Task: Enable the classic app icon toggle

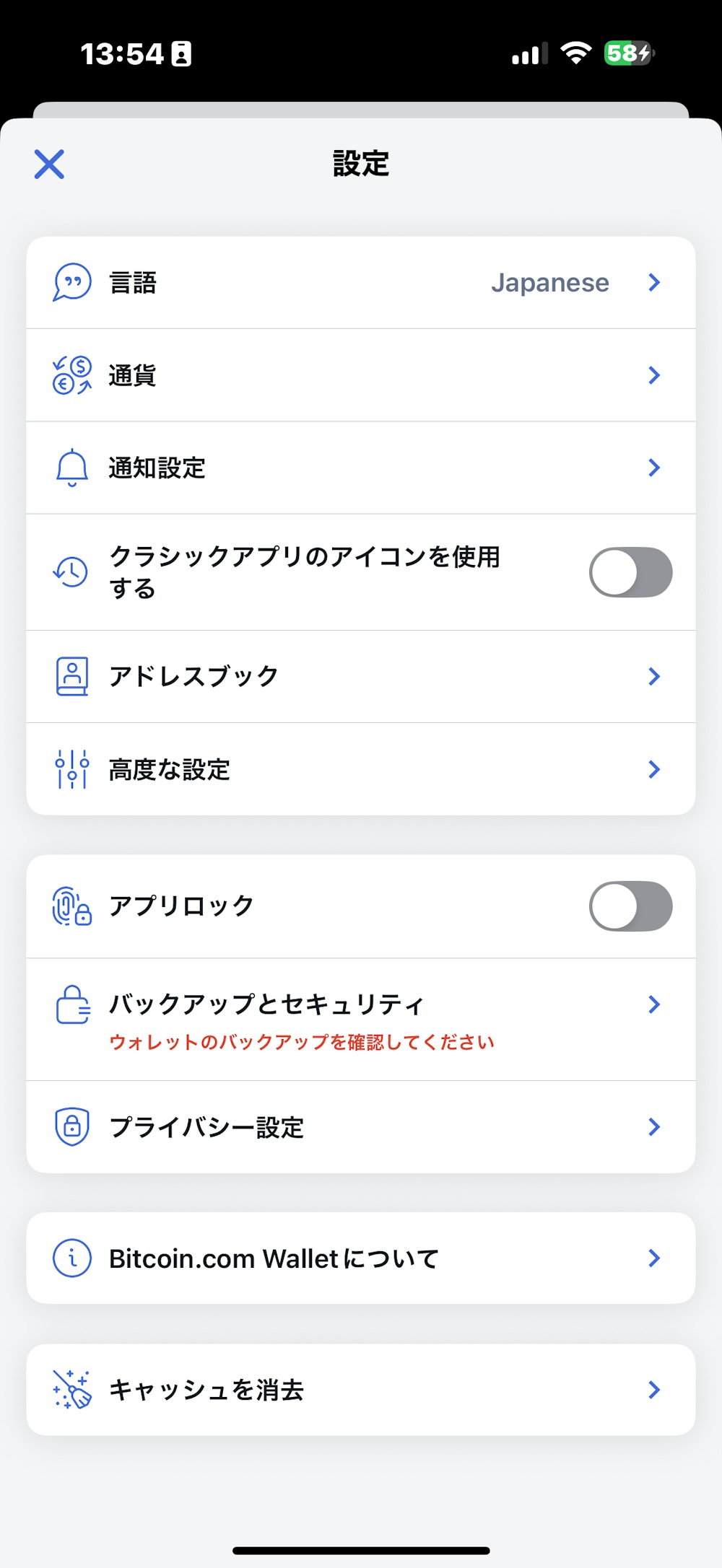Action: (630, 571)
